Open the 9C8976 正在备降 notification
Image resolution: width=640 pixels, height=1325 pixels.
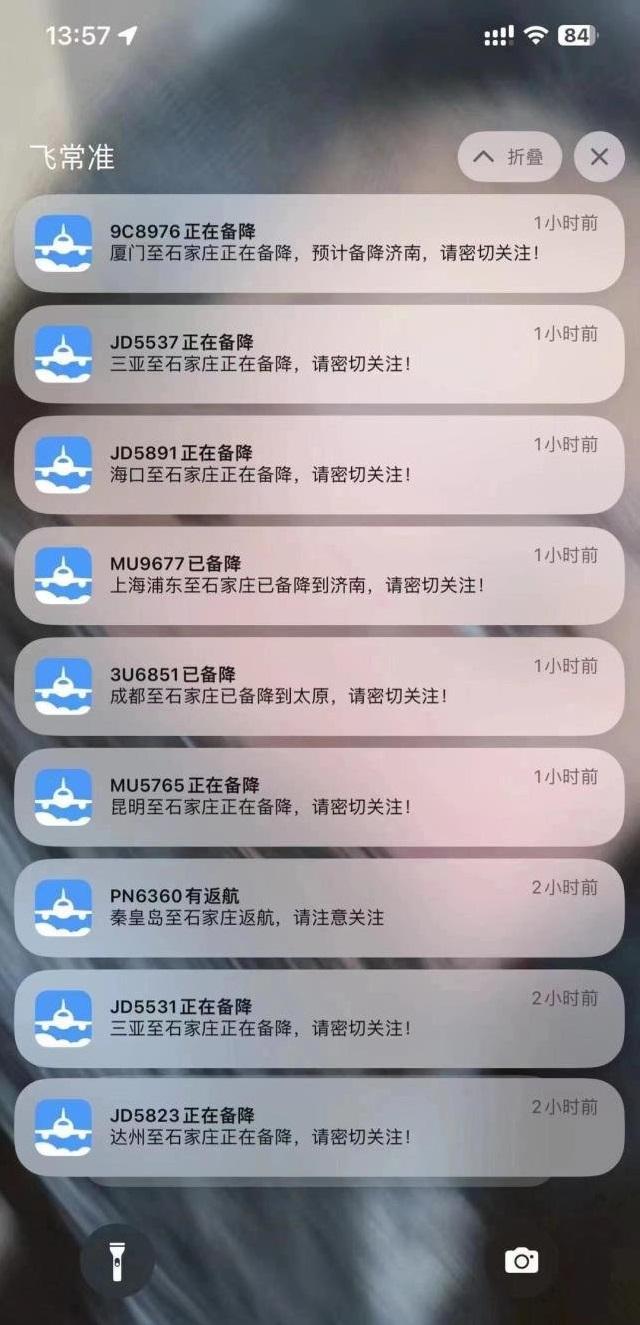(x=319, y=243)
